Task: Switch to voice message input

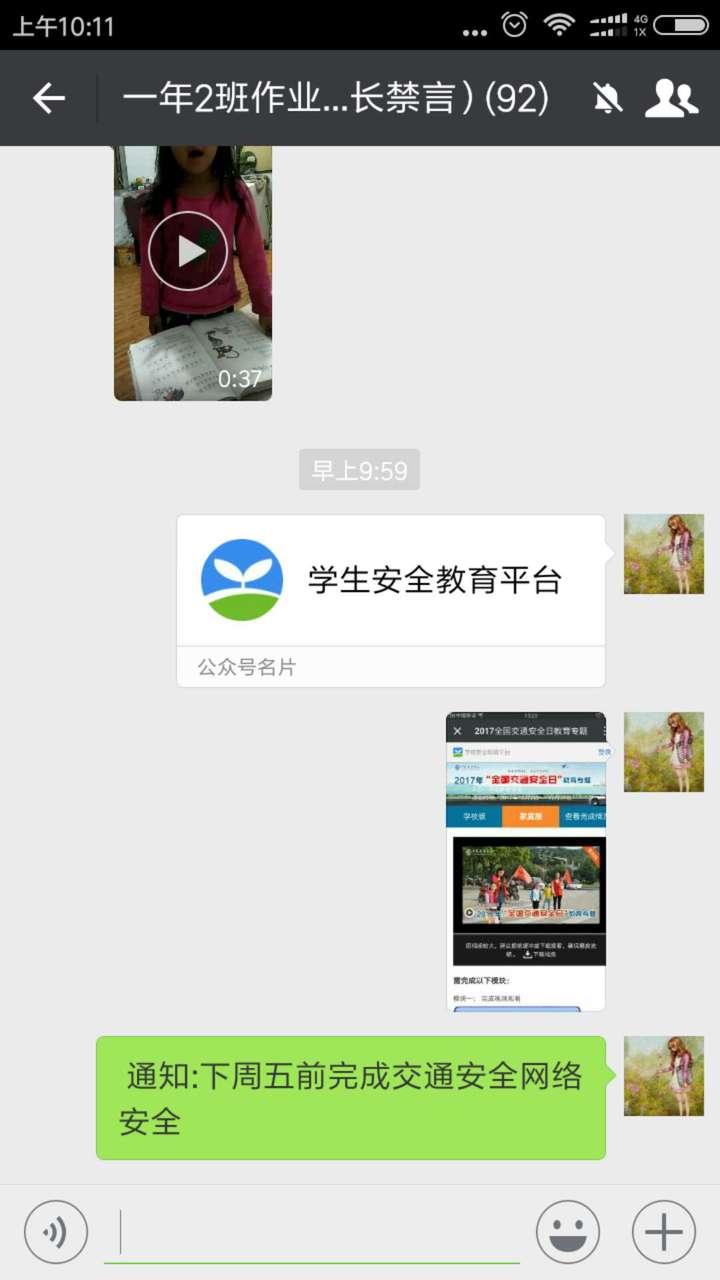Action: [x=56, y=1232]
